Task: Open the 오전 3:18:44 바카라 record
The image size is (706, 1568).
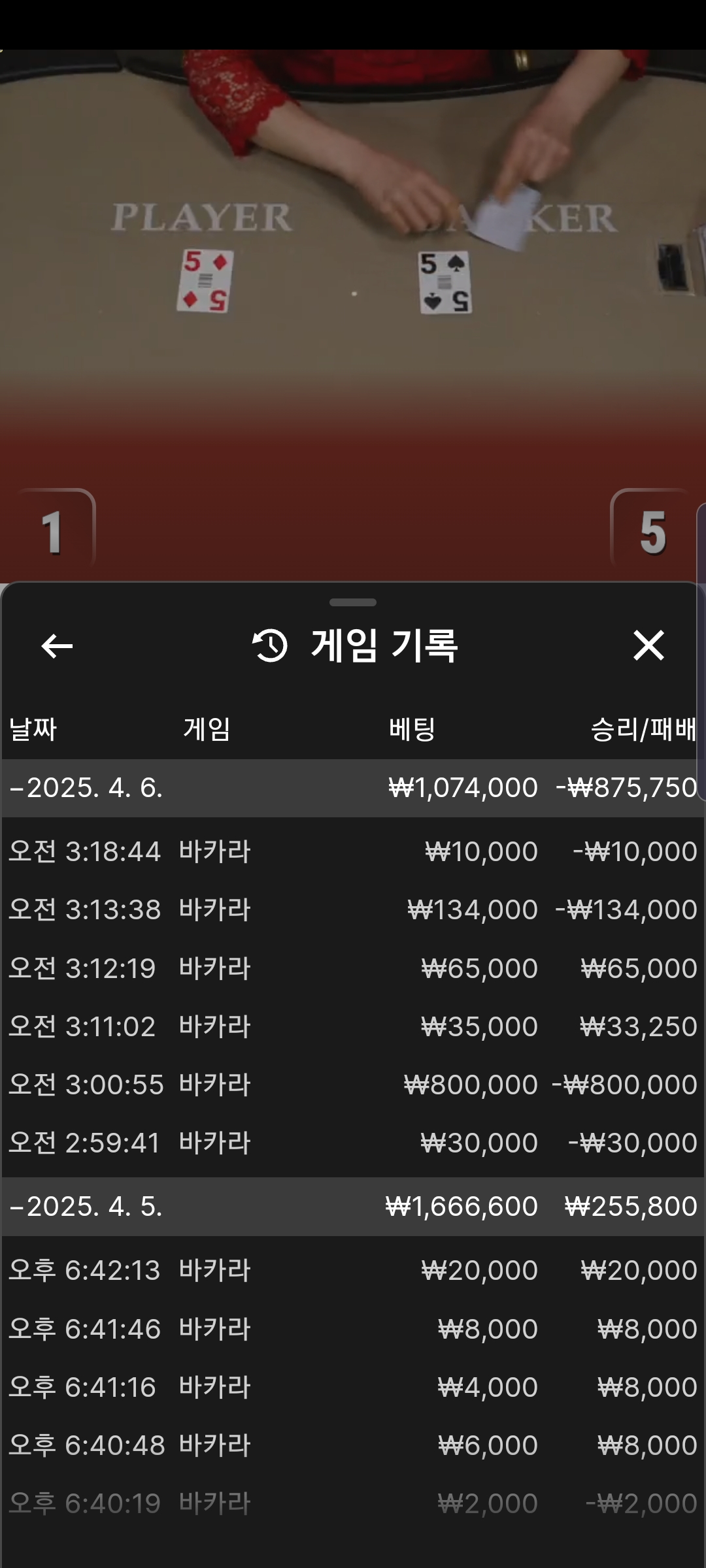Action: click(353, 851)
